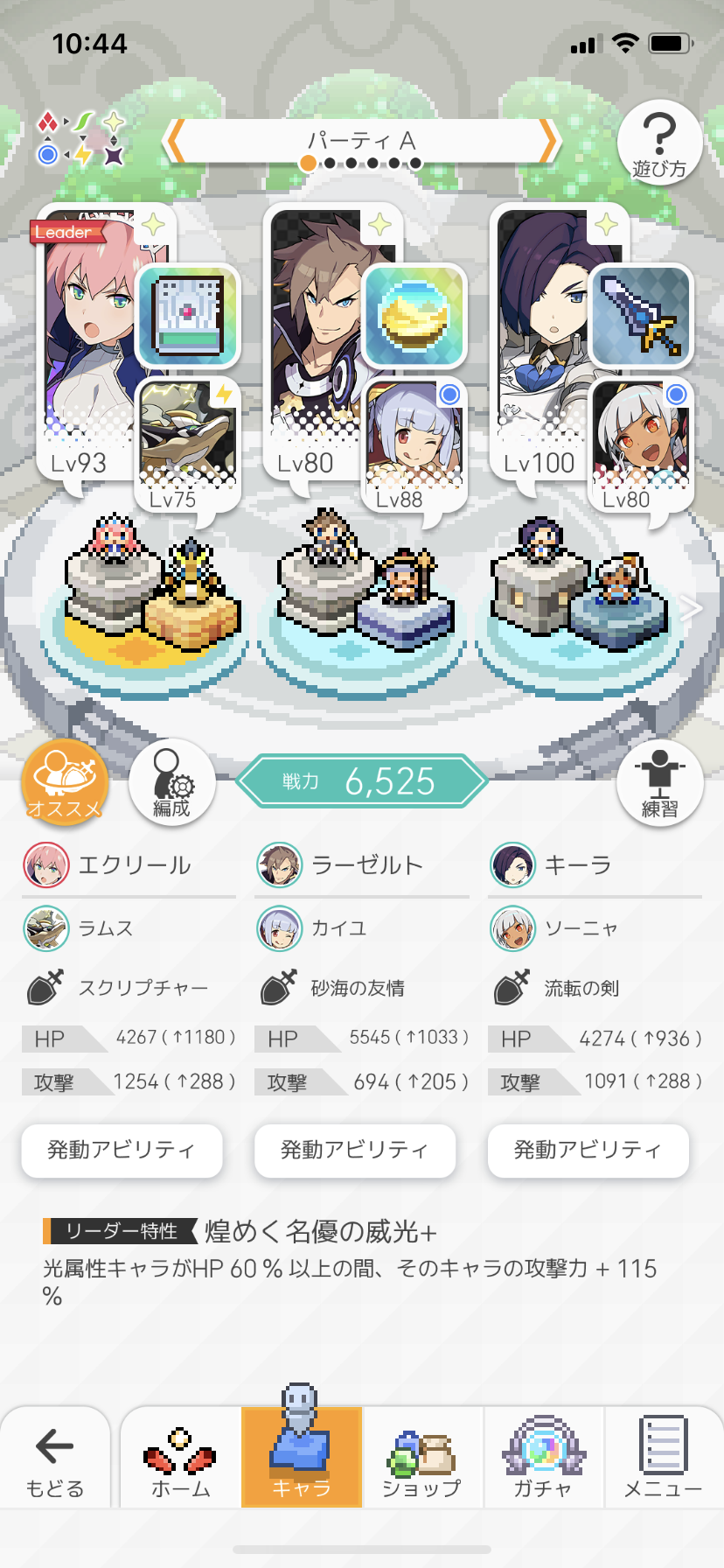
Task: Open the 遊び方 help button
Action: click(659, 143)
